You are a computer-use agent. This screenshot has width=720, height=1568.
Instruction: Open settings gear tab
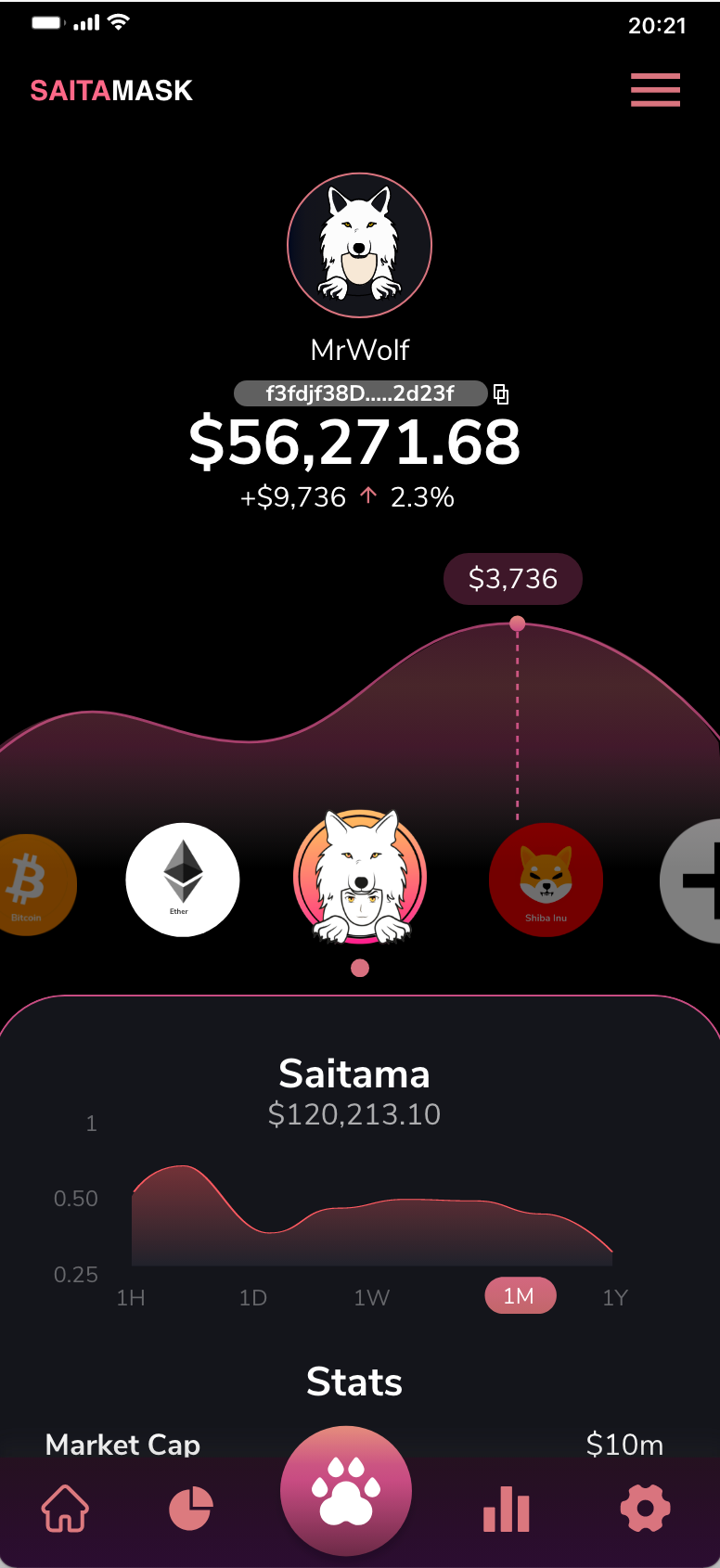pyautogui.click(x=645, y=1509)
